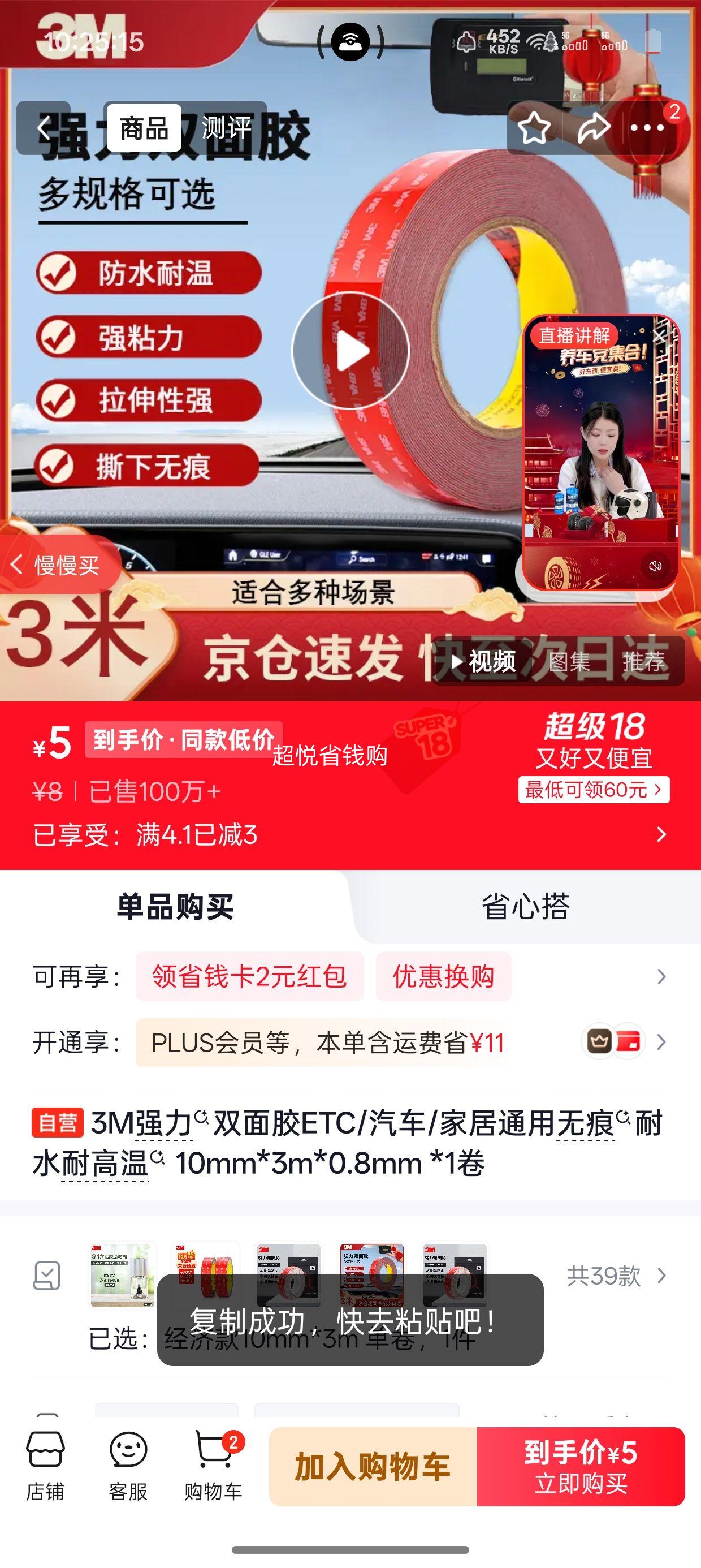Share this product
This screenshot has height=1568, width=701.
[x=592, y=128]
